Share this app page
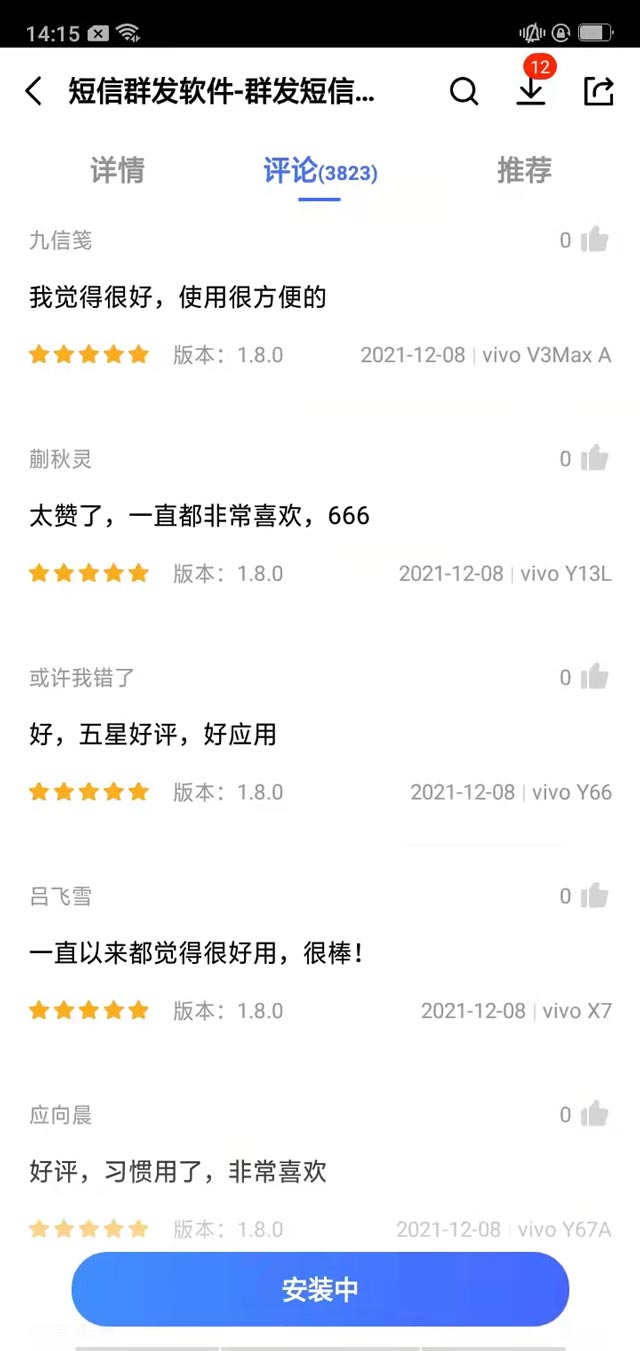 [598, 92]
